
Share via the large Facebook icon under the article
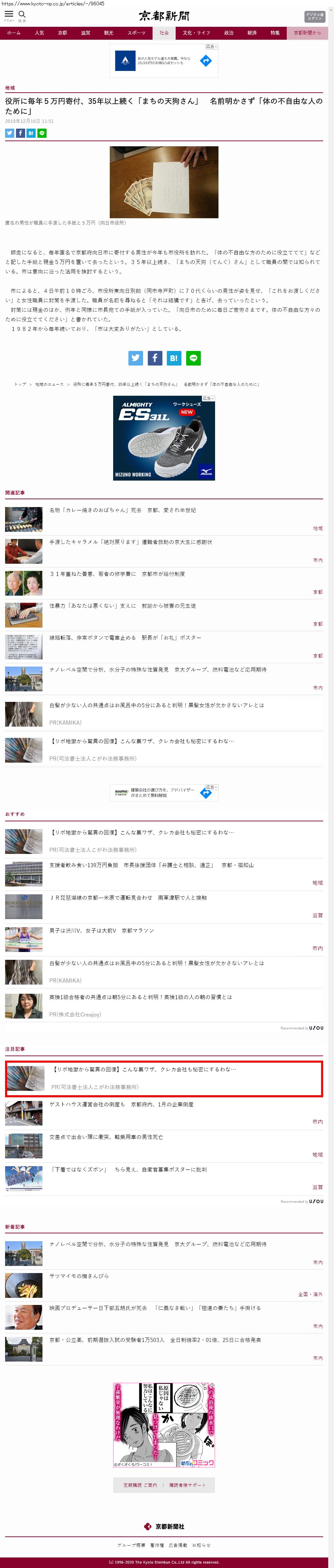point(155,358)
